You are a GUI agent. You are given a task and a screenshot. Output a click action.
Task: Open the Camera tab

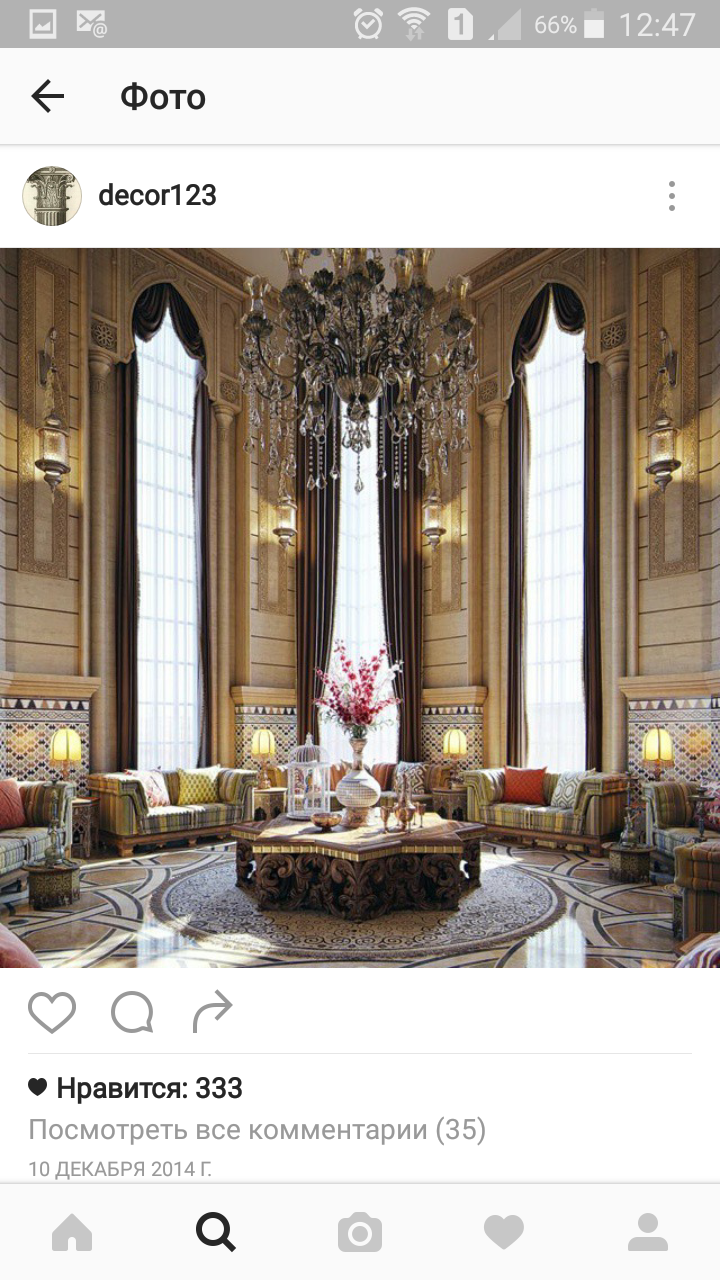pyautogui.click(x=360, y=1232)
